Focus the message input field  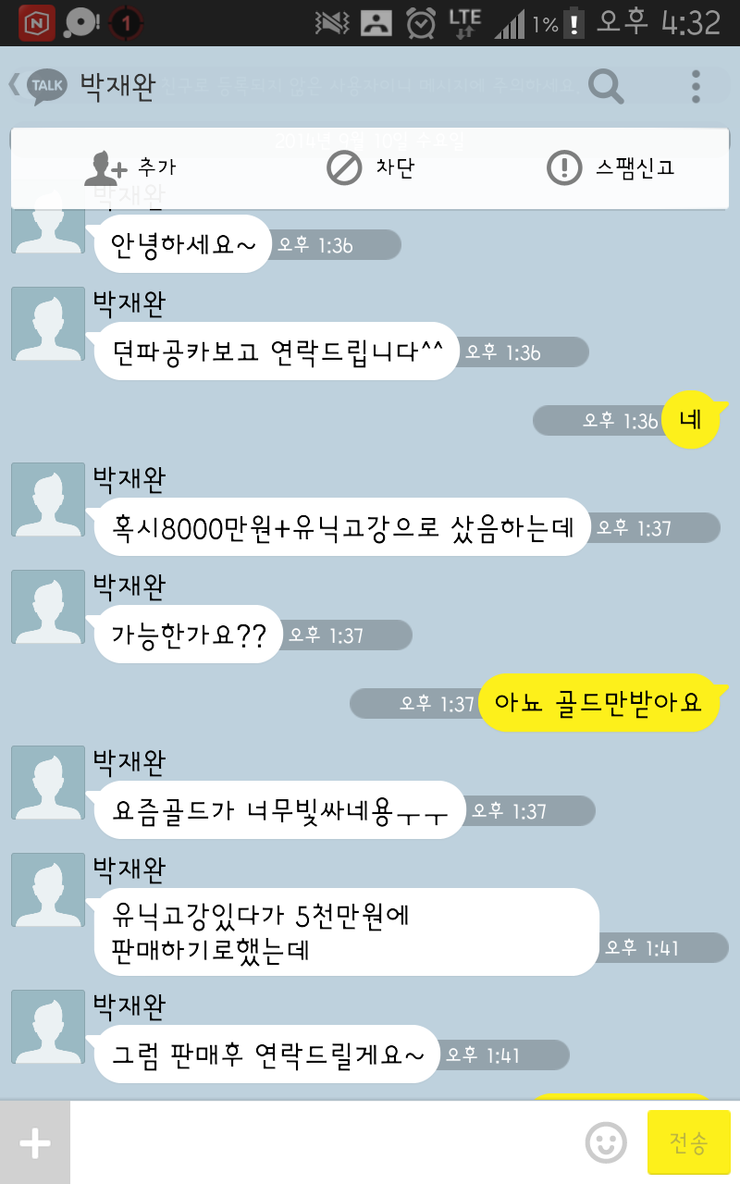(x=325, y=1143)
